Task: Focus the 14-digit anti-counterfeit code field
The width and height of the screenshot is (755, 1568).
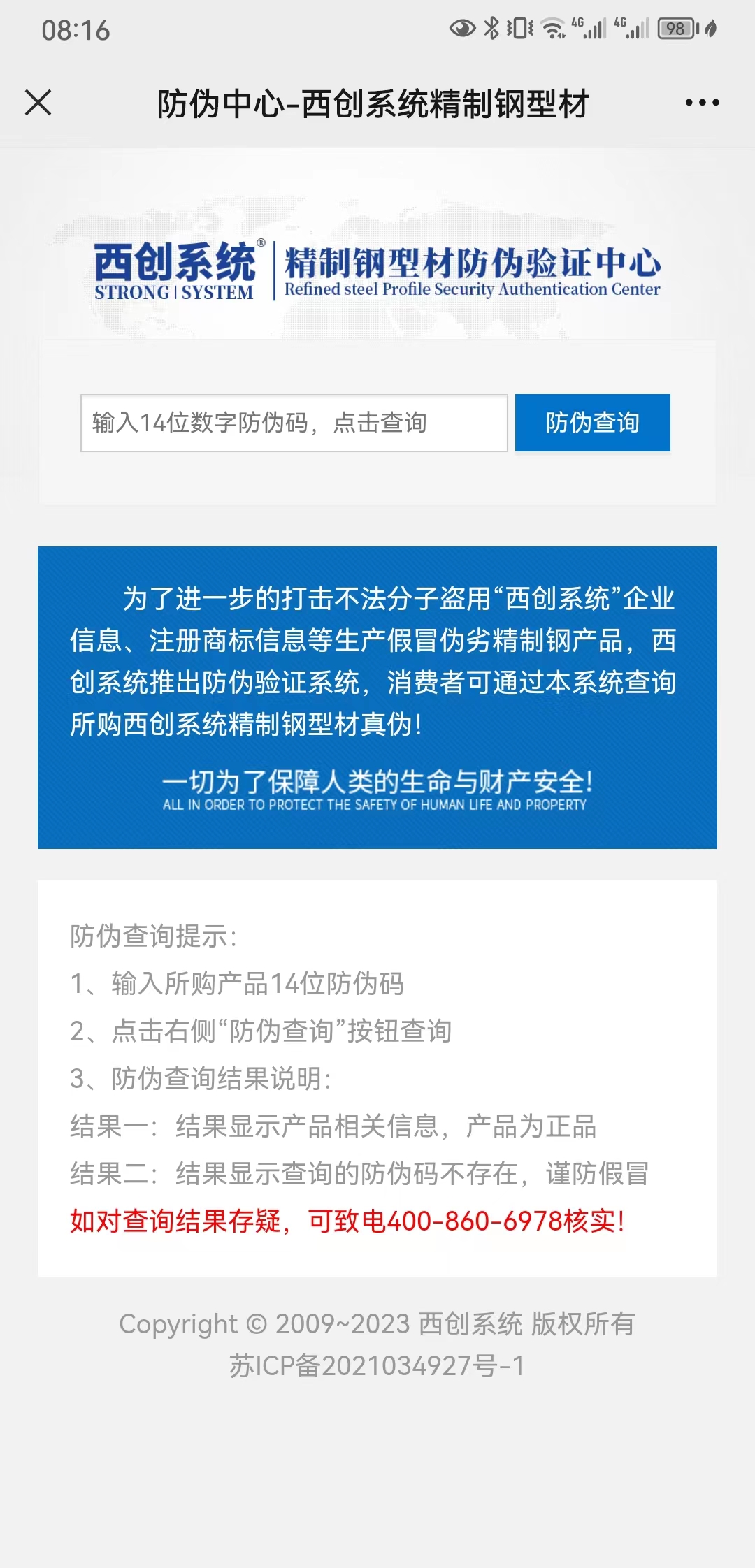Action: pos(294,423)
